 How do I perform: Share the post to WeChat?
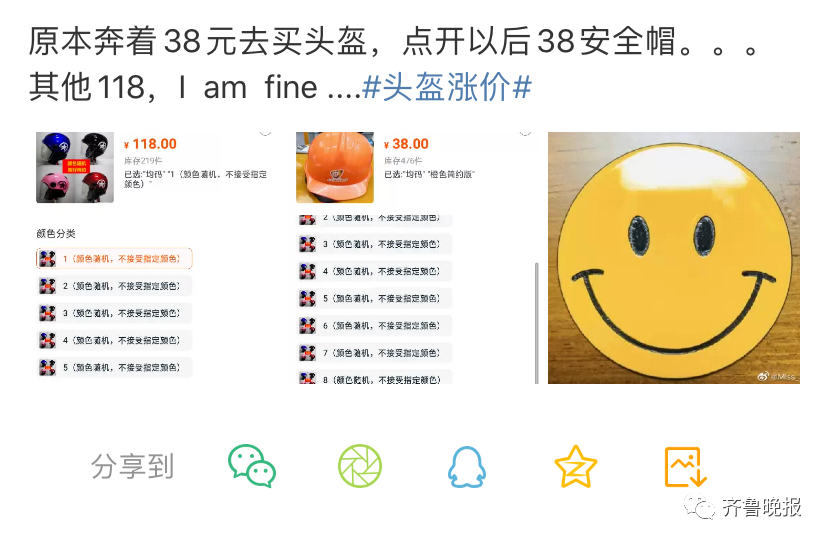tap(251, 466)
